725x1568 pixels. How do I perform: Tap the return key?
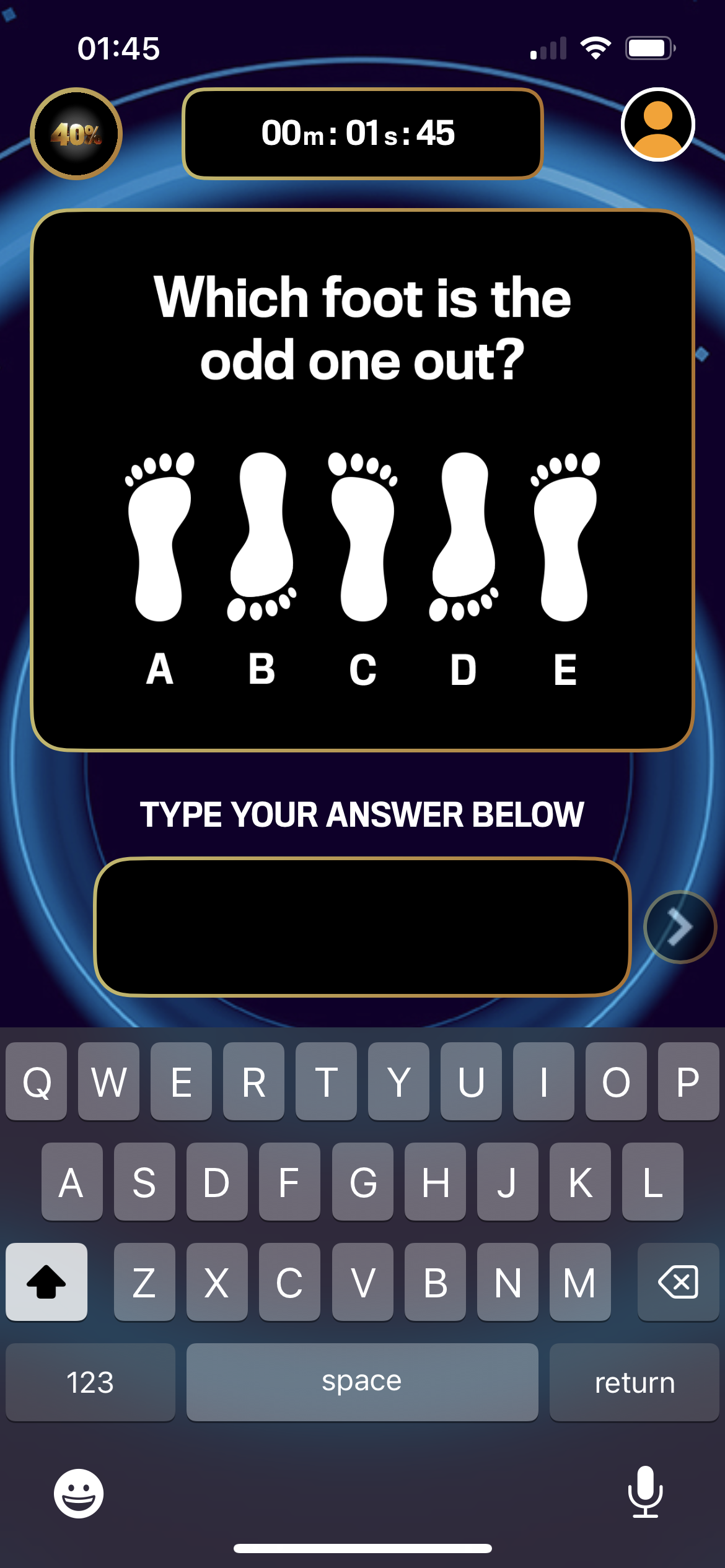[x=634, y=1382]
